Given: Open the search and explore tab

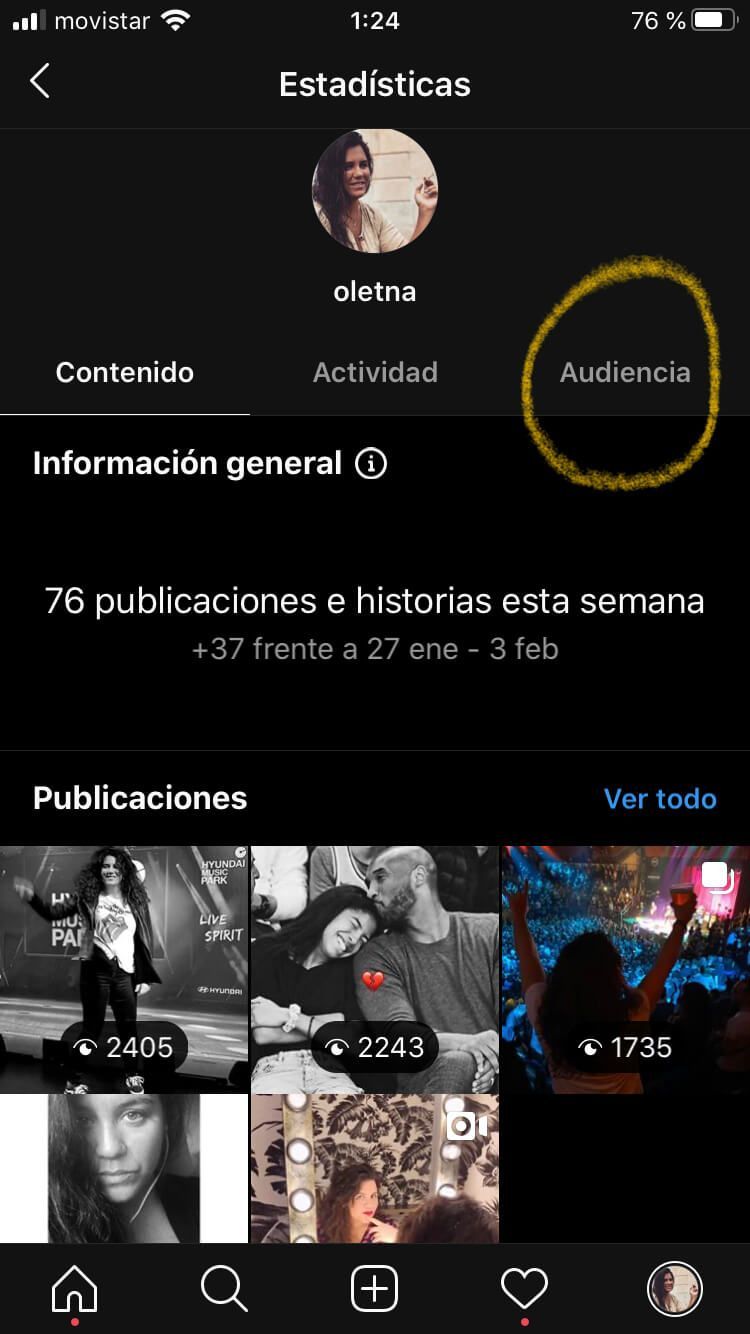Looking at the screenshot, I should click(224, 1289).
